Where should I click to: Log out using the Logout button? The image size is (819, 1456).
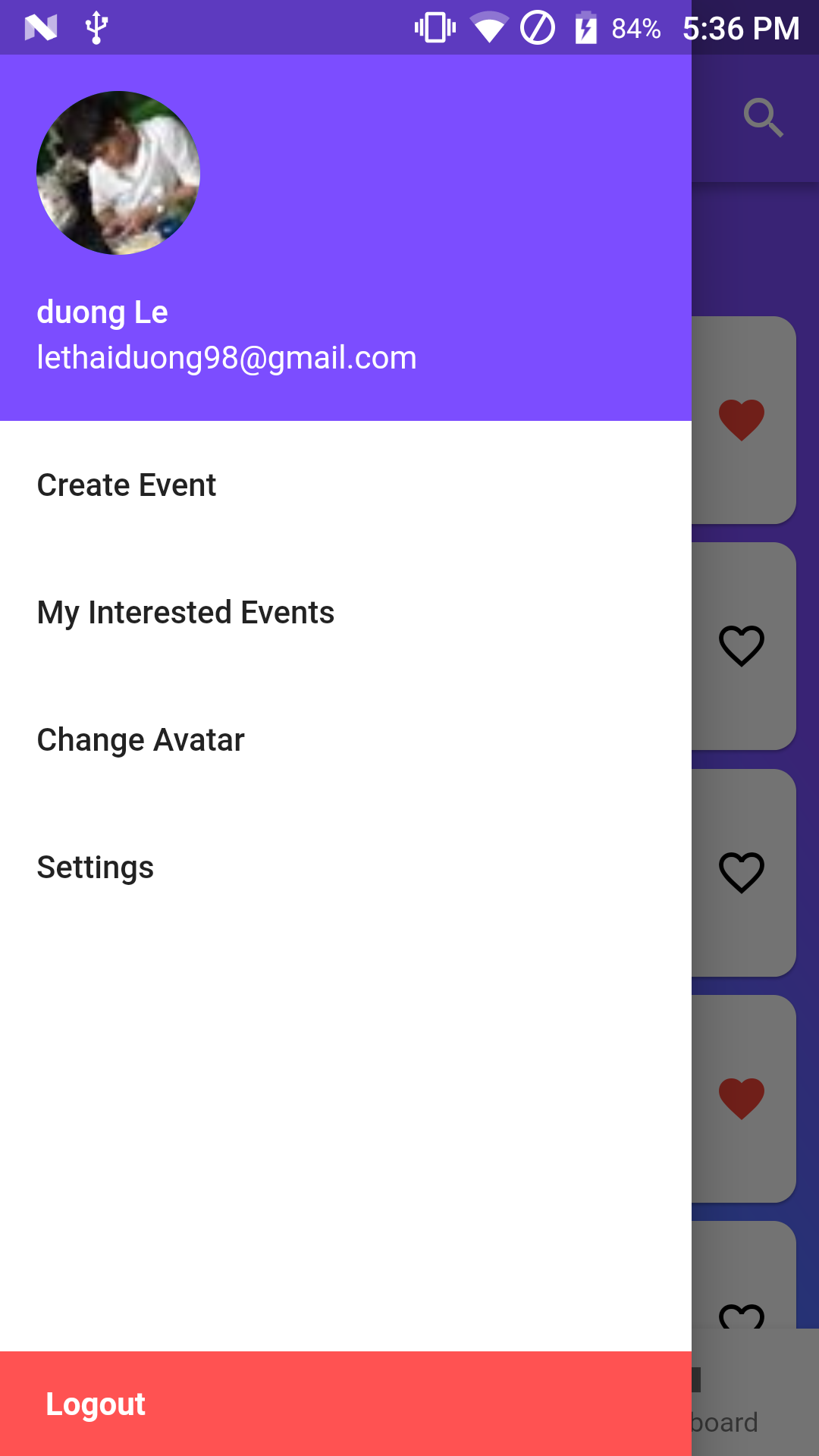96,1404
